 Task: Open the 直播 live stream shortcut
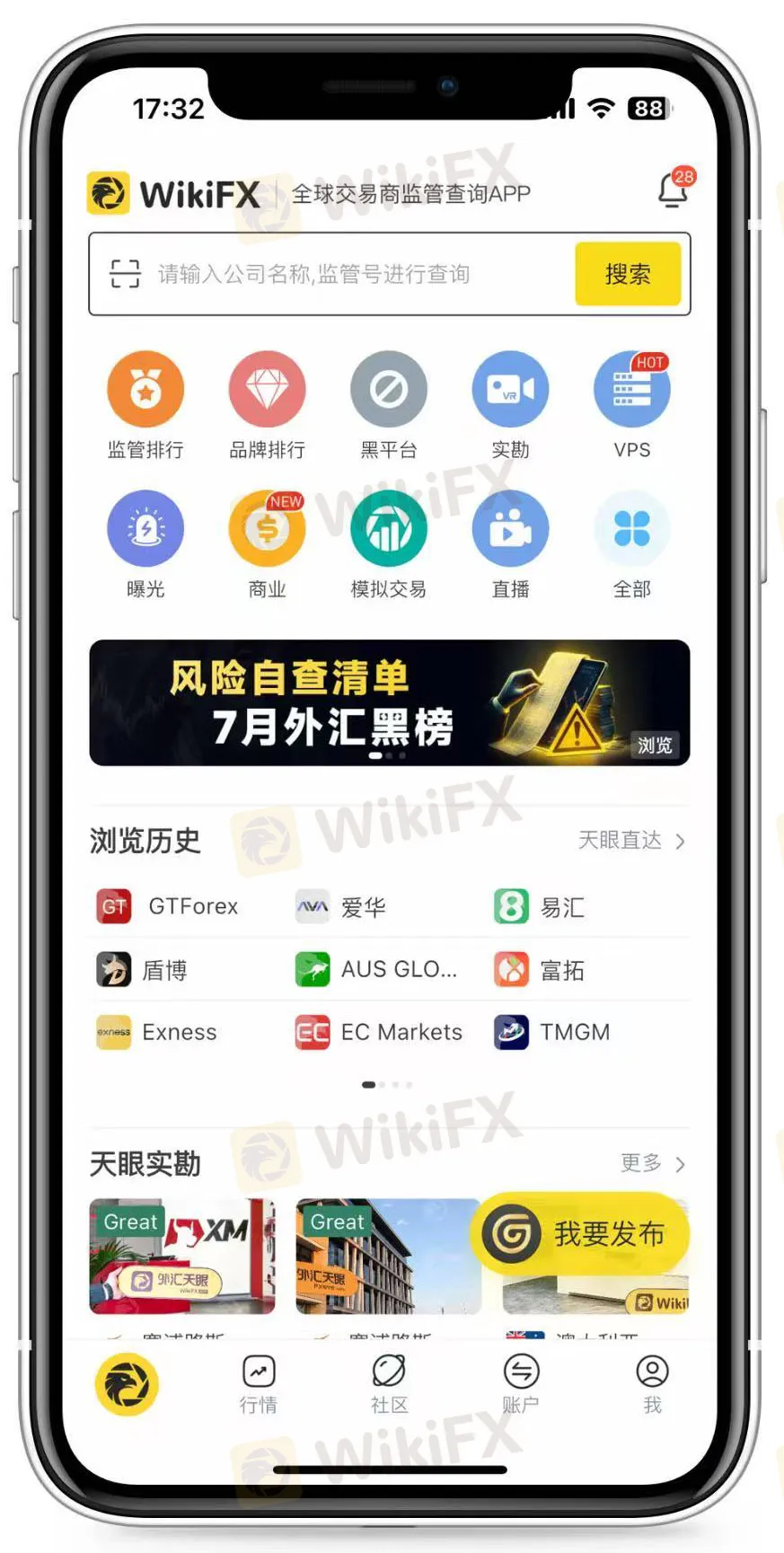(510, 528)
